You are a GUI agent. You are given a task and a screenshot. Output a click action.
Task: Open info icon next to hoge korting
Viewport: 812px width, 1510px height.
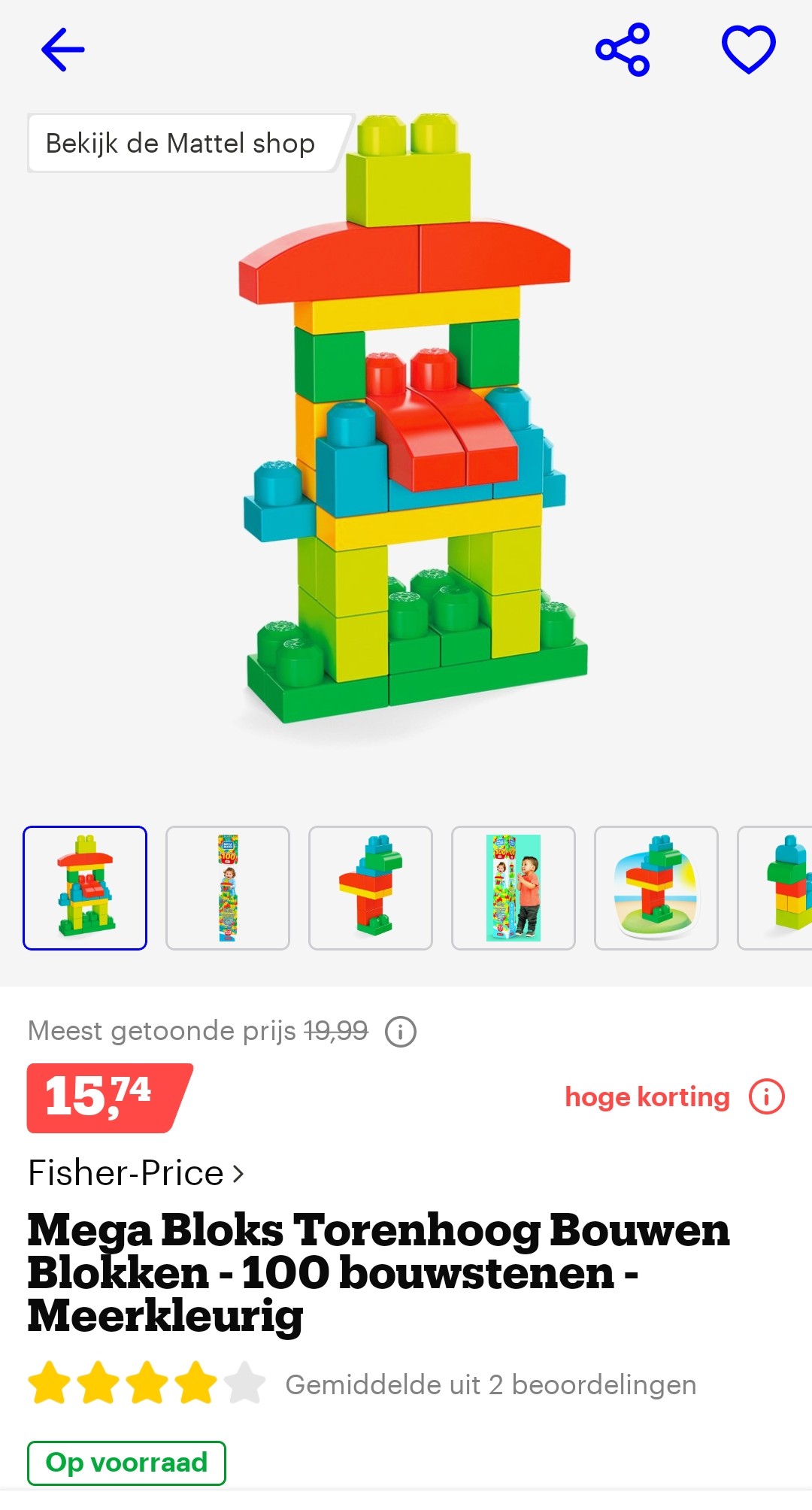tap(766, 1097)
